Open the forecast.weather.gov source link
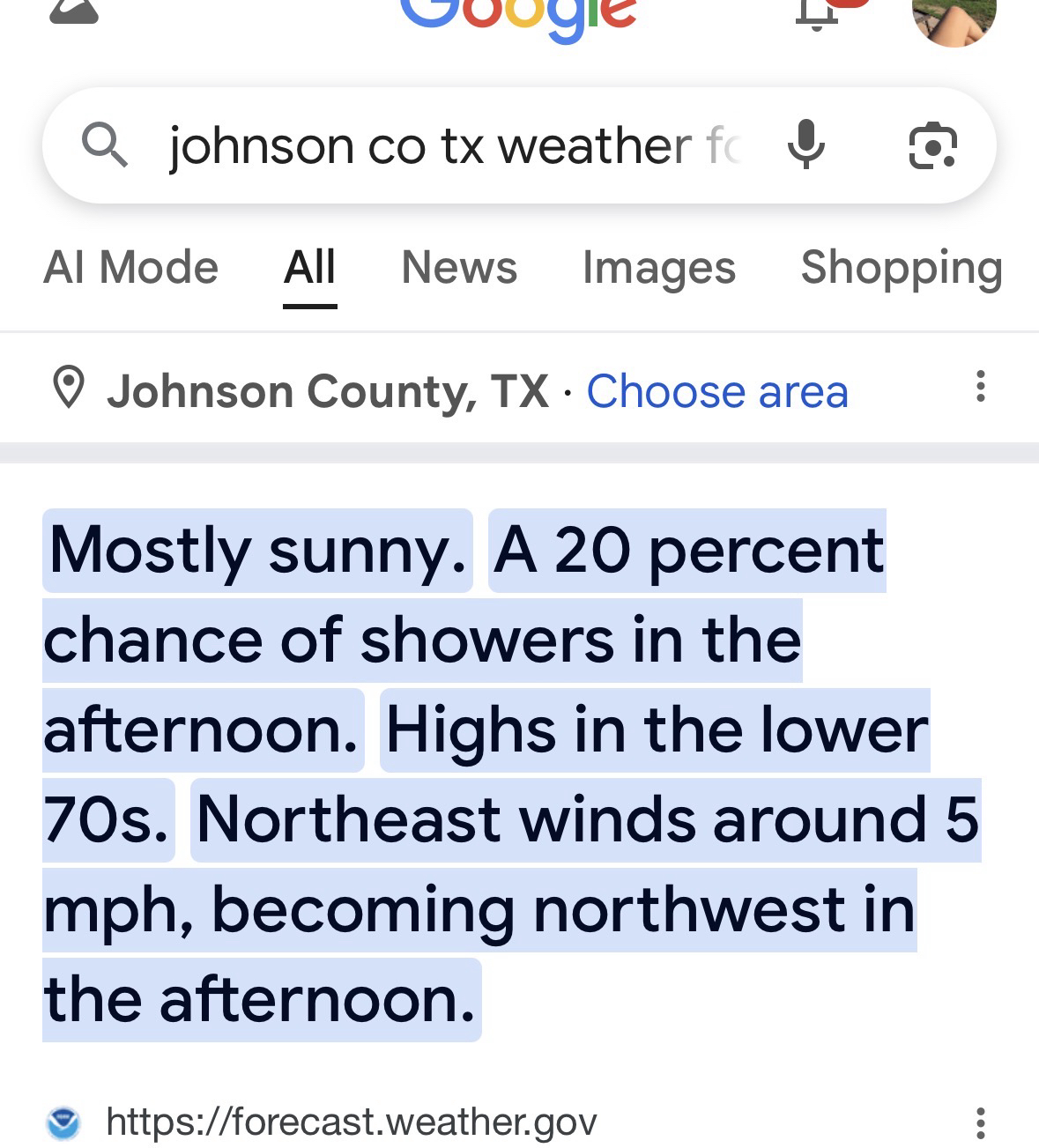Screen dimensions: 1039x1148 [x=351, y=1122]
